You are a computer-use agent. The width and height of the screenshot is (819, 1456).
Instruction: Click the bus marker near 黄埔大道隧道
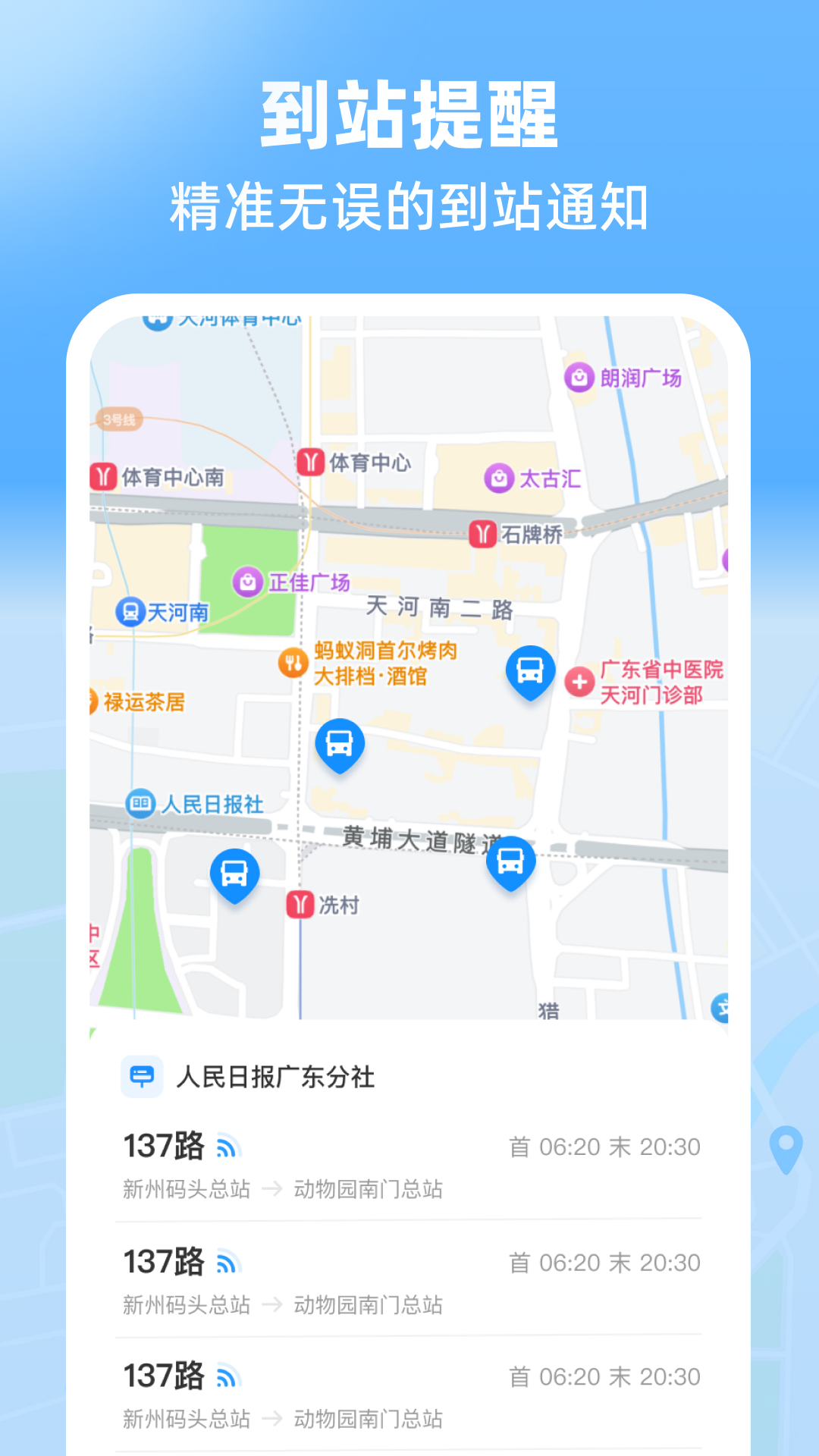[511, 861]
